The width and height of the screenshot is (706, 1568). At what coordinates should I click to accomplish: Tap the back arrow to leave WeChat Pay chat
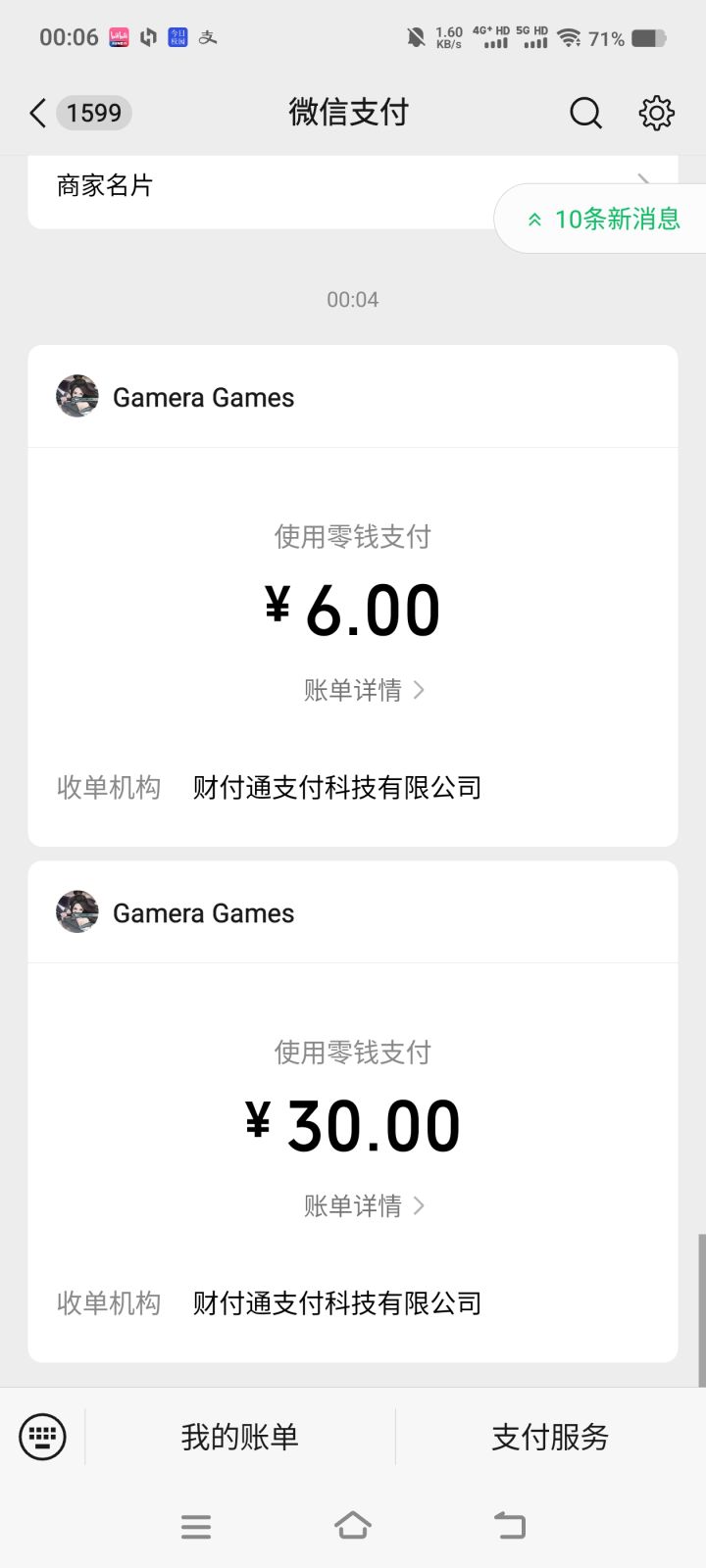tap(36, 113)
